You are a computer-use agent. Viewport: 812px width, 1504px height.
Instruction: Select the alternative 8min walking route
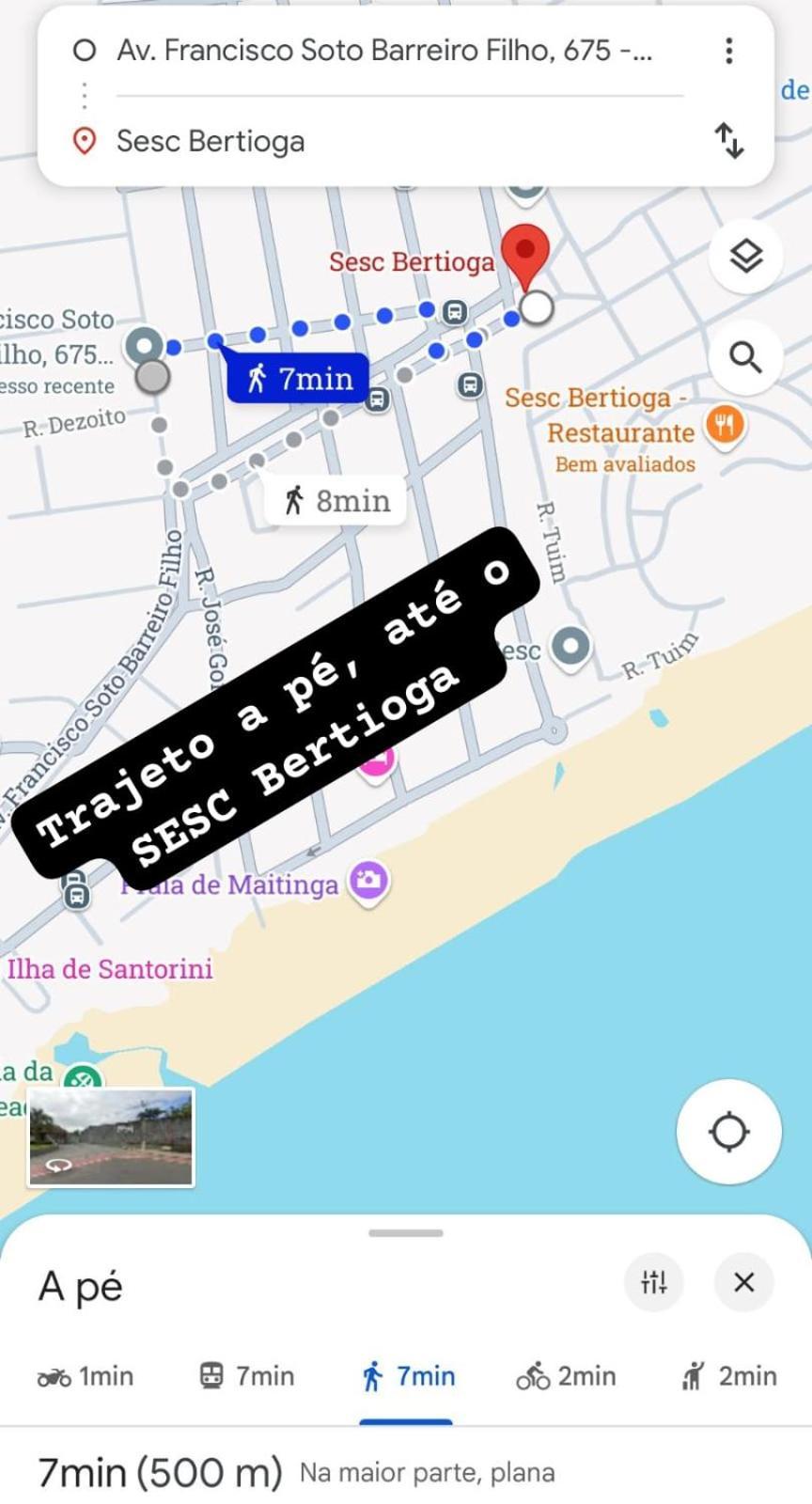pos(336,501)
